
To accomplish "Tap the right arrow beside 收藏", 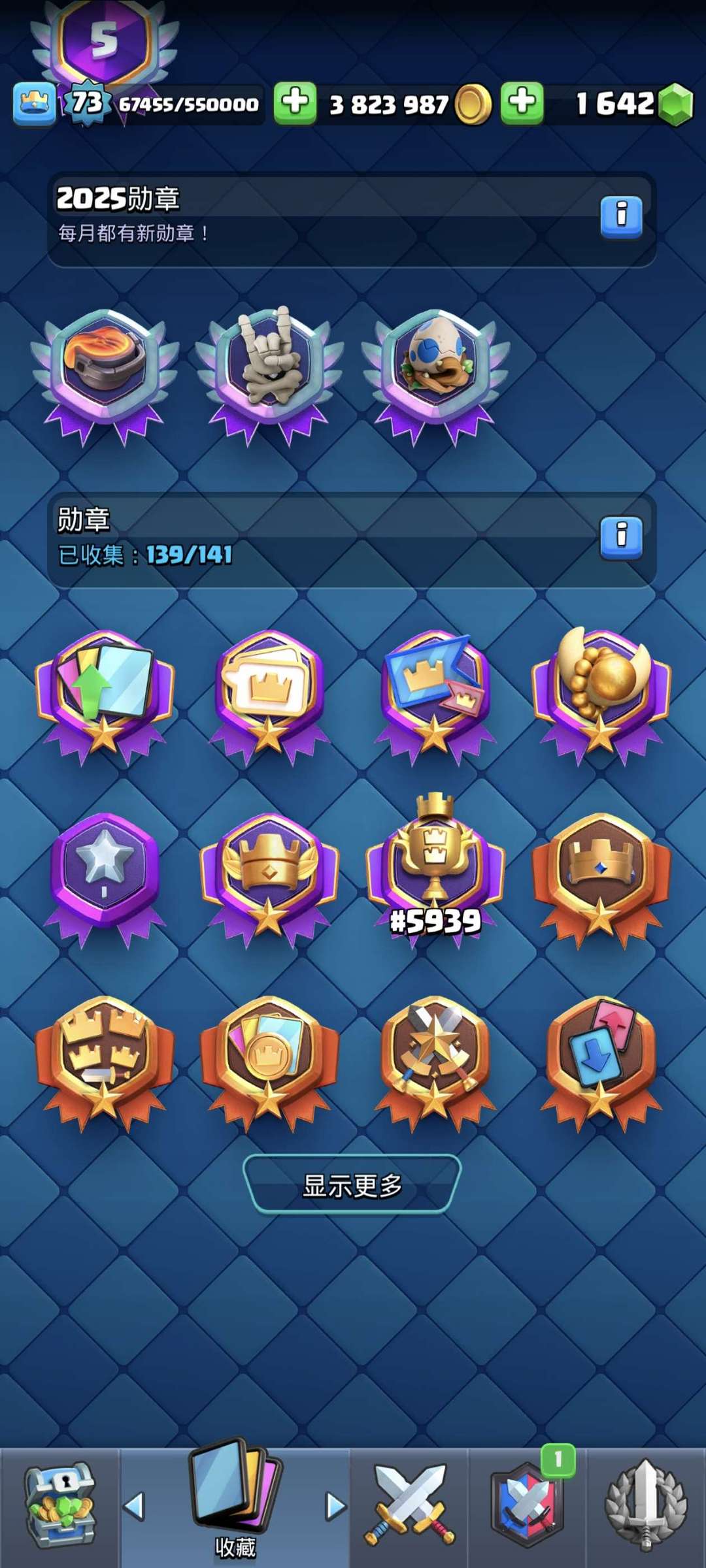I will [x=335, y=1505].
